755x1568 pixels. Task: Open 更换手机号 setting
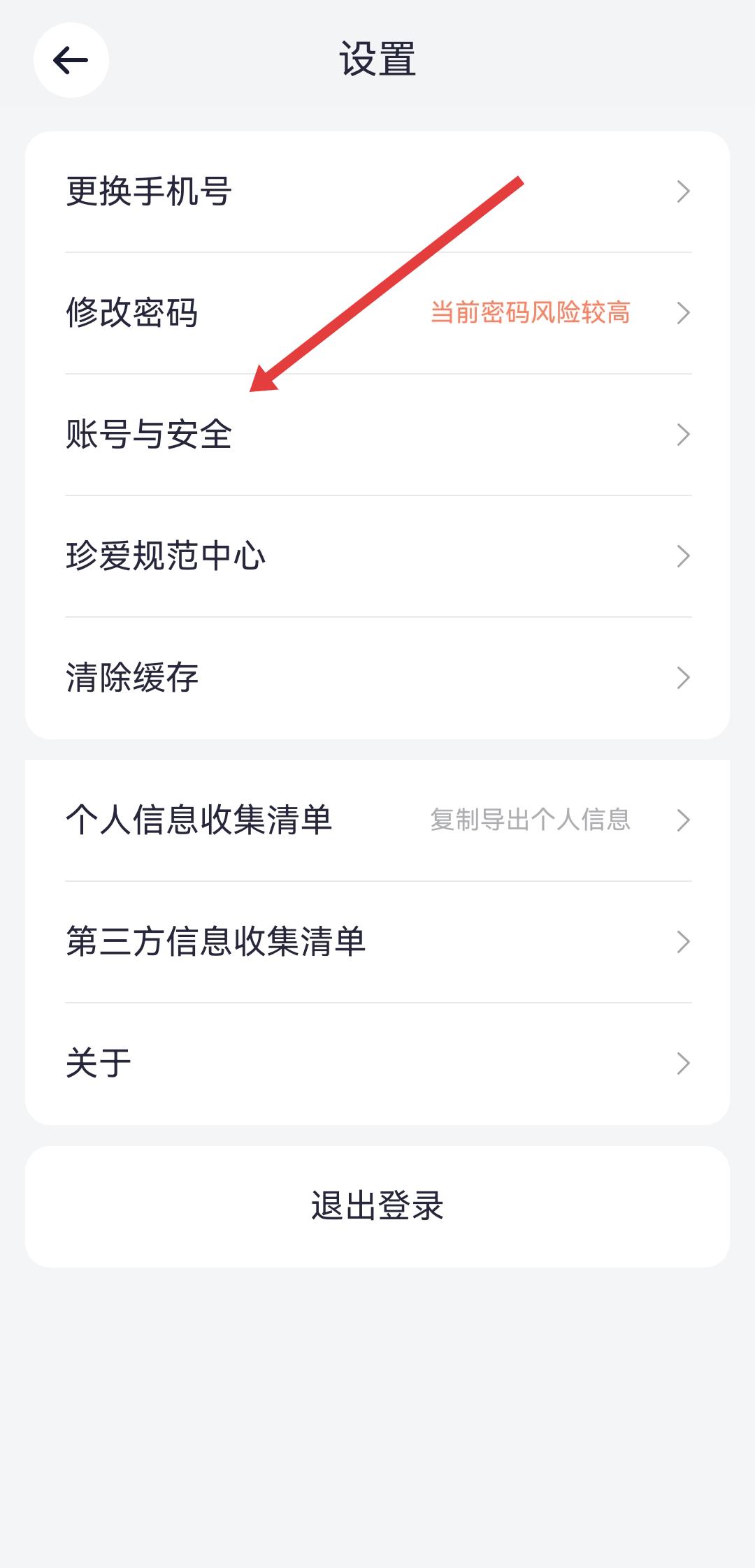(x=377, y=191)
